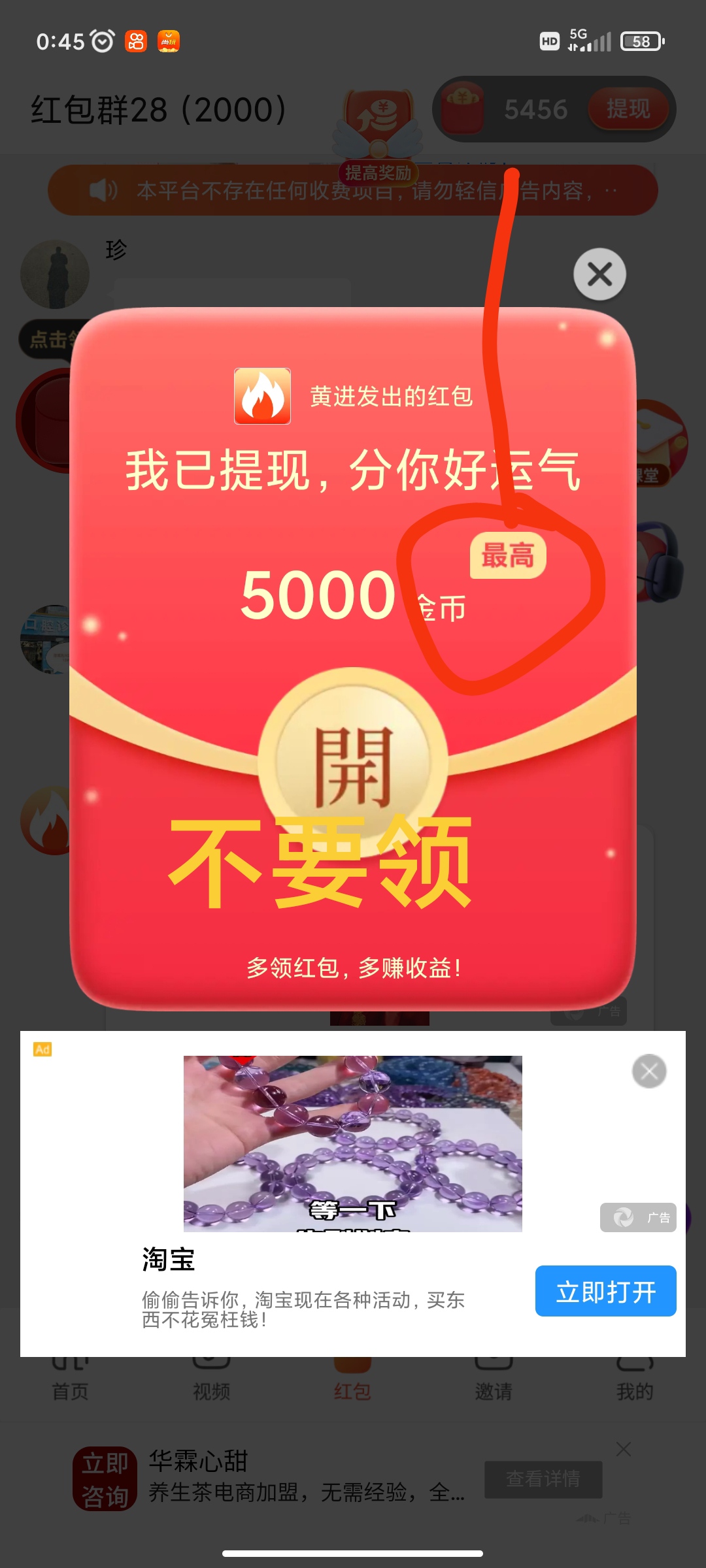This screenshot has height=1568, width=706.
Task: Close the red packet popup
Action: click(x=599, y=274)
